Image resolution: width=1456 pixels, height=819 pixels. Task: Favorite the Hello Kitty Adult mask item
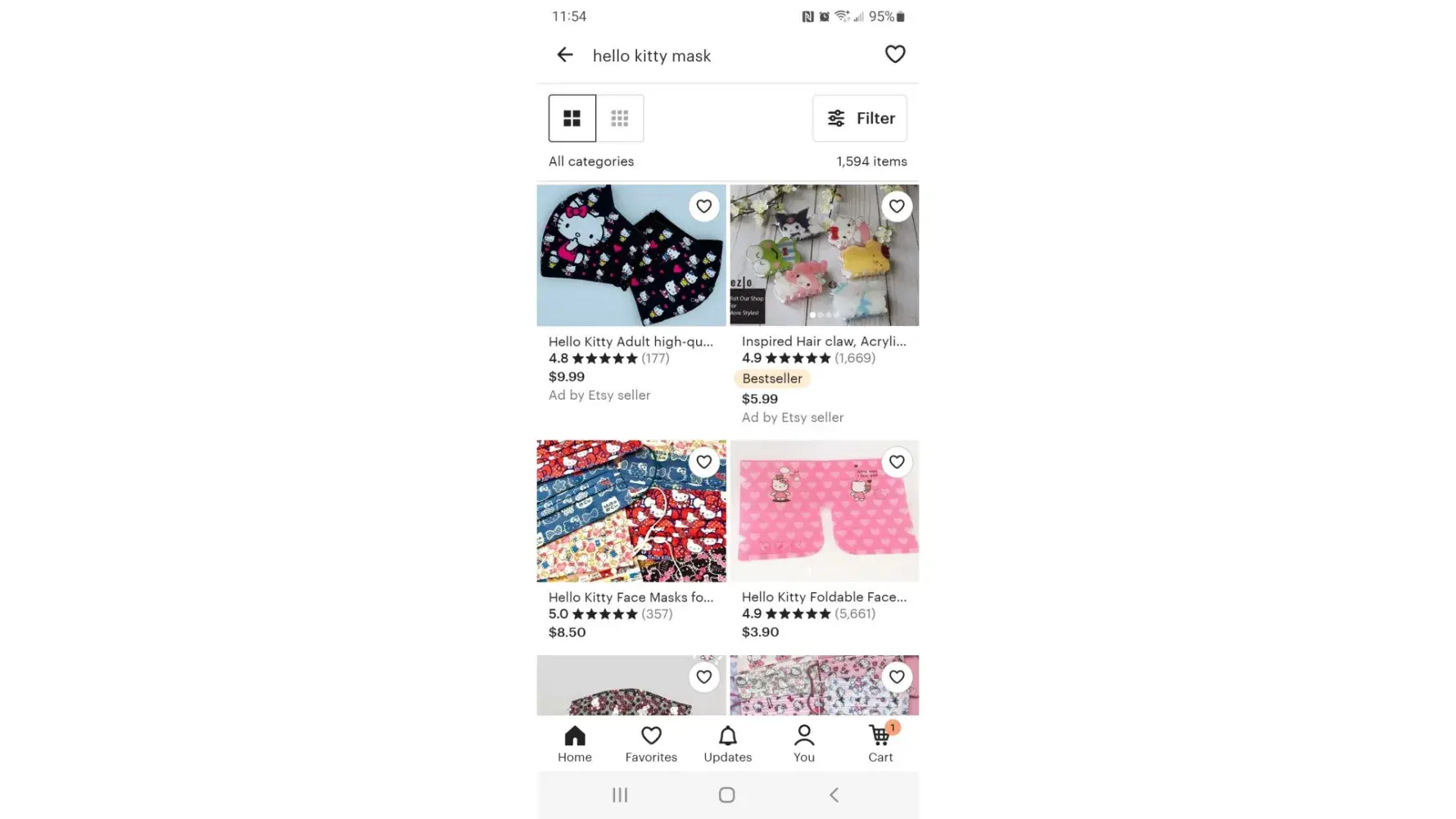coord(703,206)
